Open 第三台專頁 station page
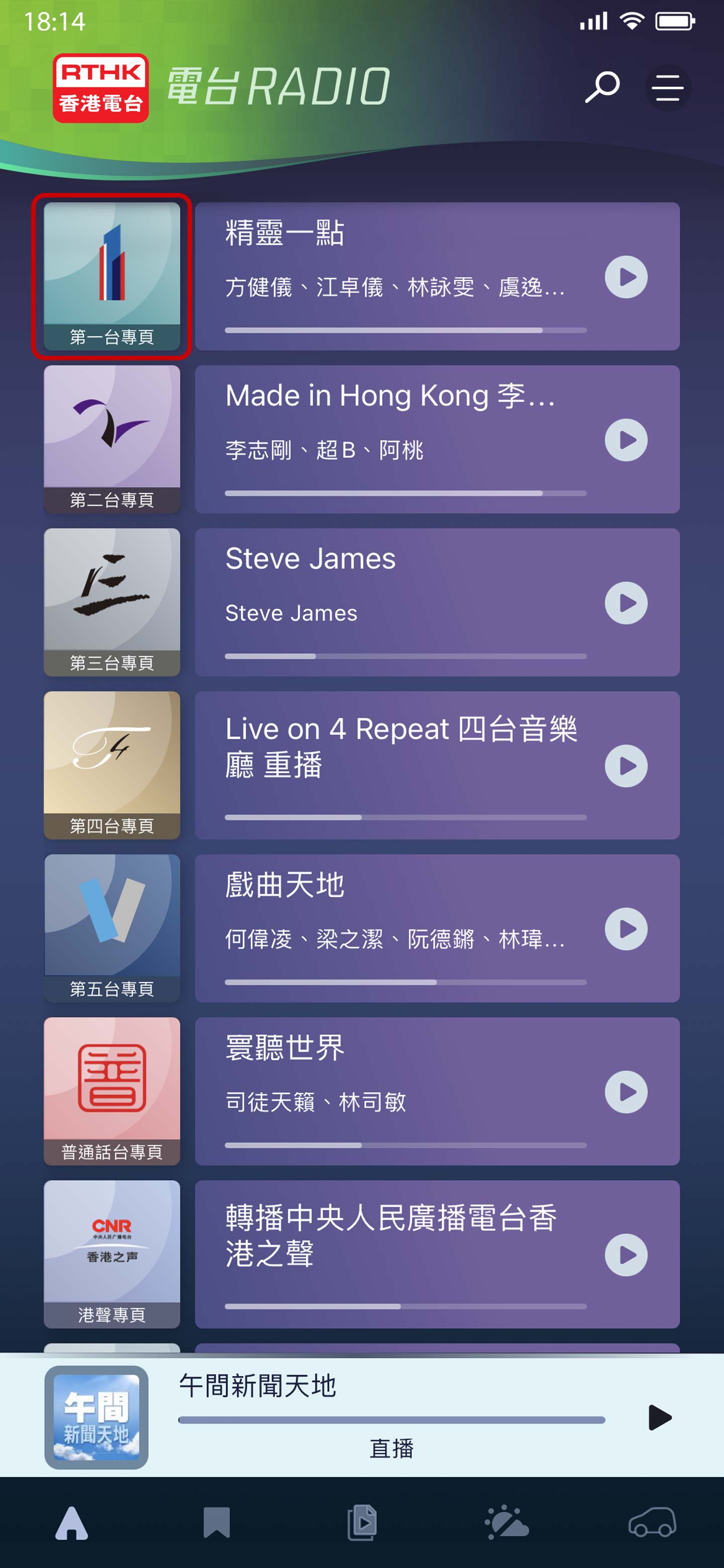Screen dimensions: 724x1568 pyautogui.click(x=112, y=602)
